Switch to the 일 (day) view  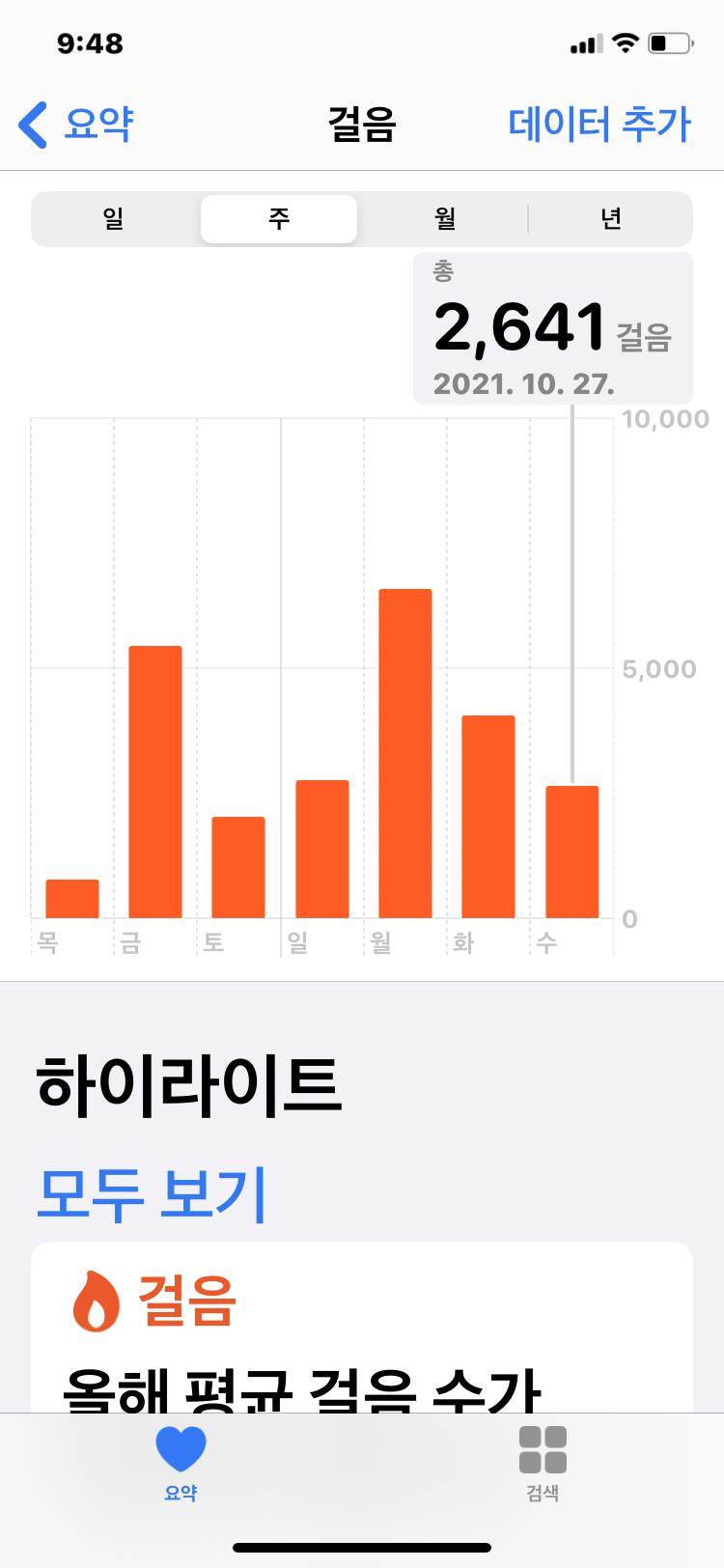click(114, 219)
